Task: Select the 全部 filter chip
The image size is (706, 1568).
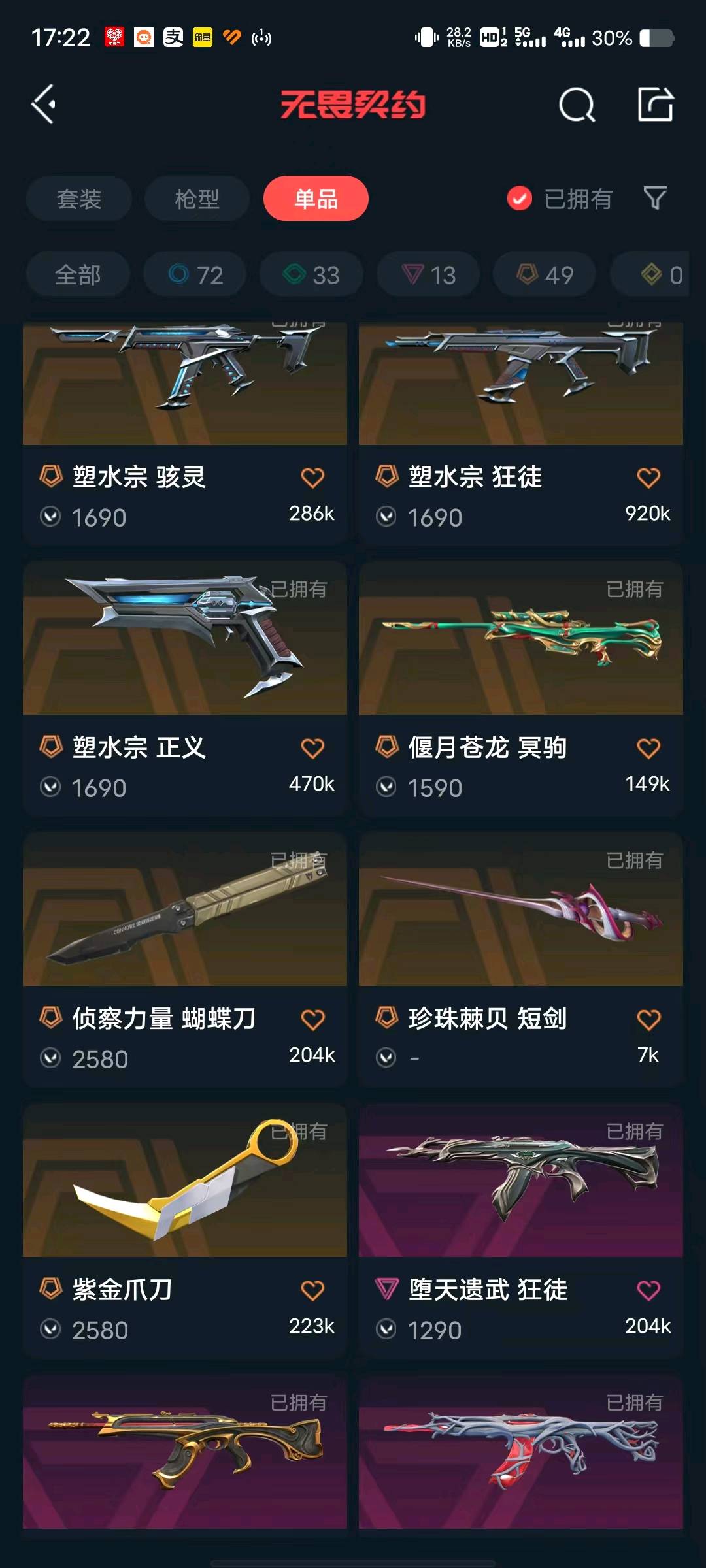Action: pos(78,275)
